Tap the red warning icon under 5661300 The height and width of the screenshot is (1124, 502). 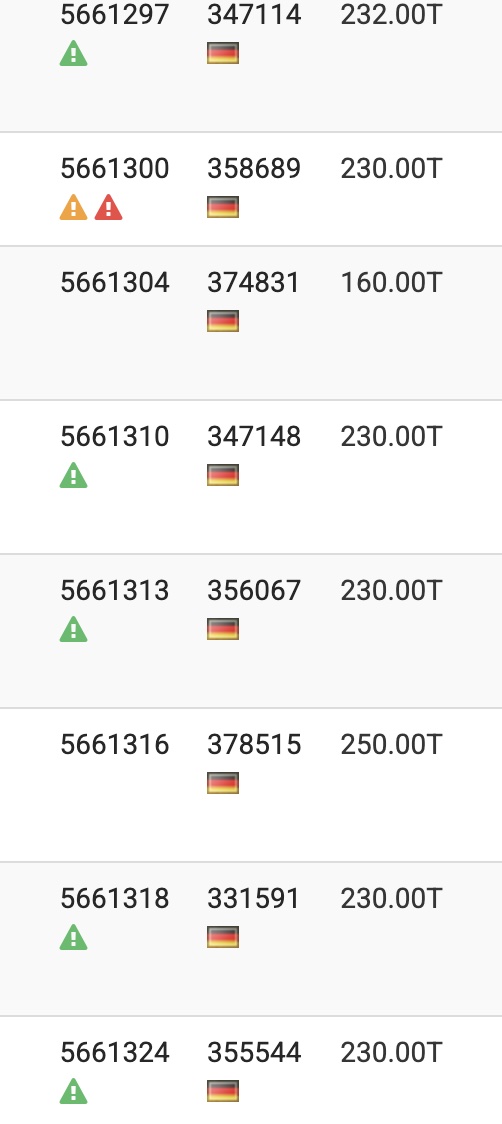[108, 207]
